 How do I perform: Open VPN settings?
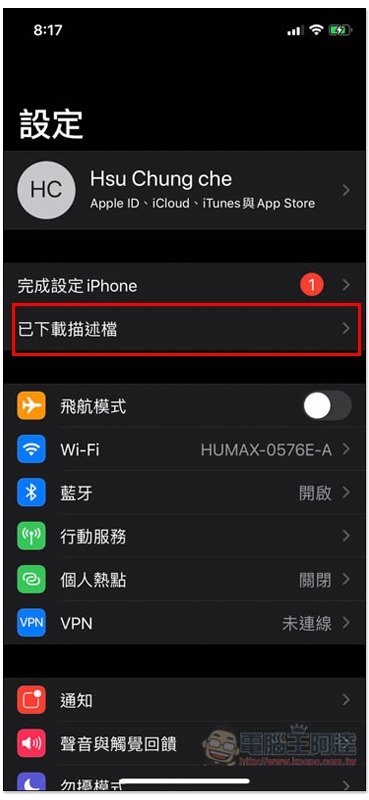[x=184, y=623]
